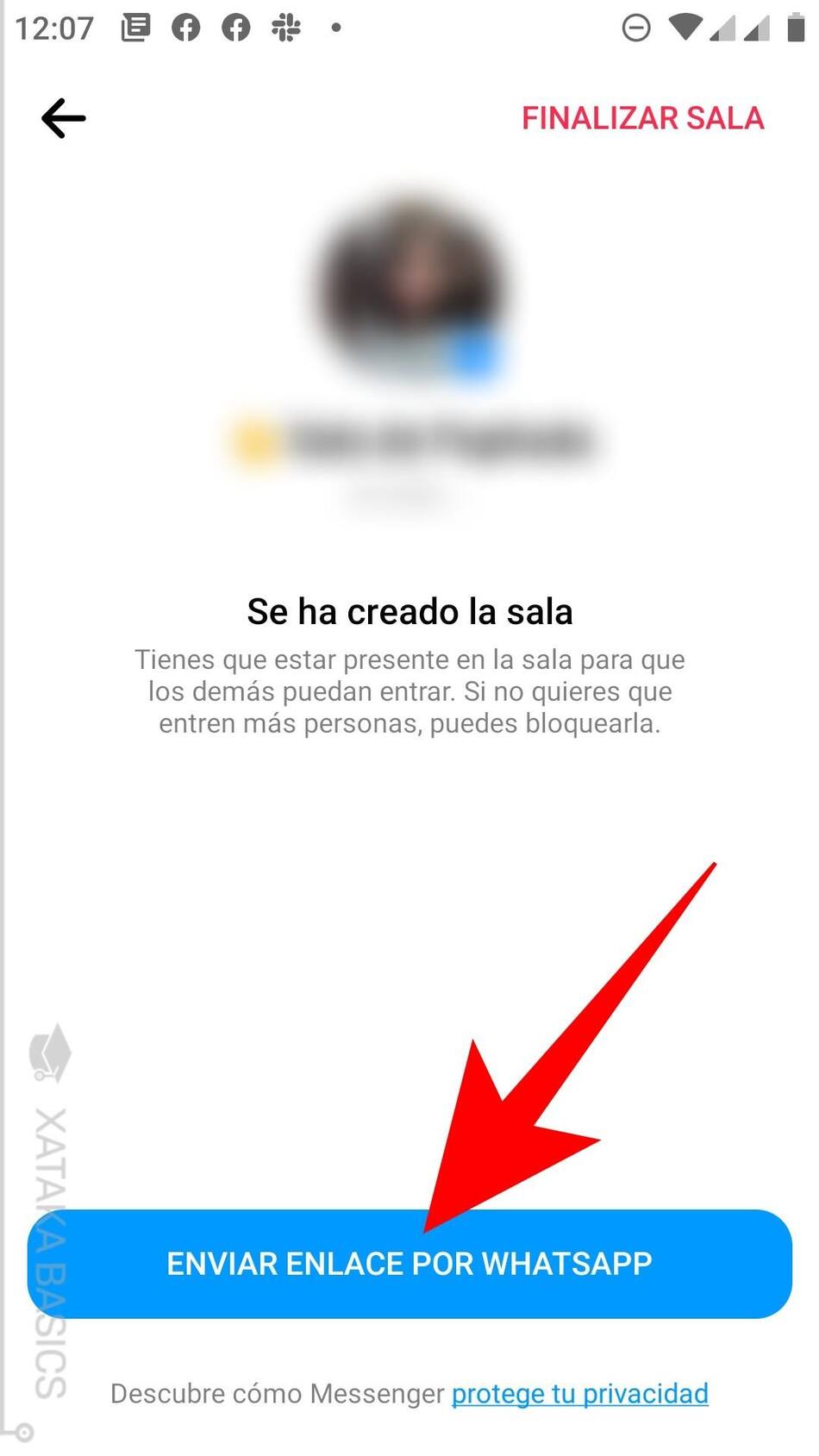Screen dimensions: 819x1456
Task: Send the room link via WhatsApp
Action: tap(409, 1264)
